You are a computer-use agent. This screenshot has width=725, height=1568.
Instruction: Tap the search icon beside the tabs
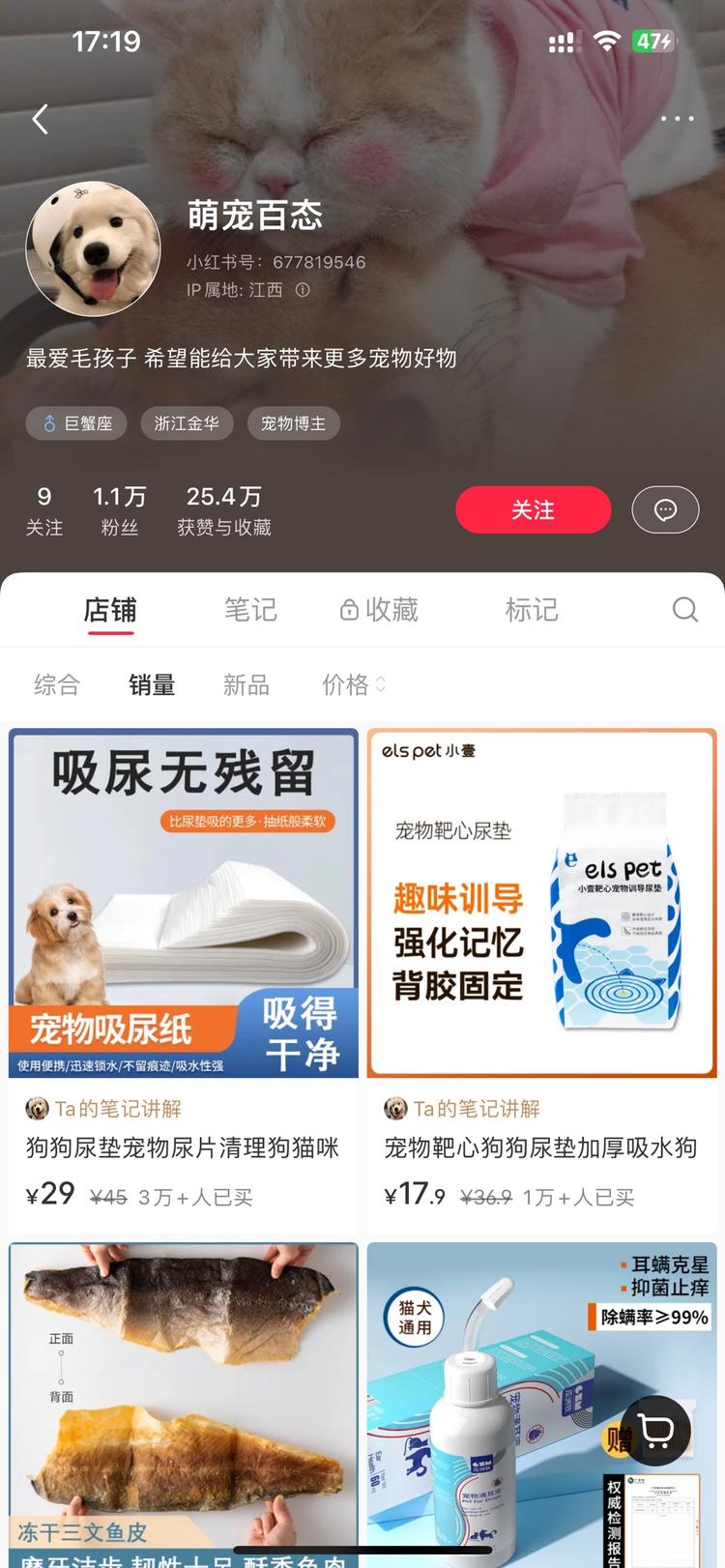click(x=685, y=609)
